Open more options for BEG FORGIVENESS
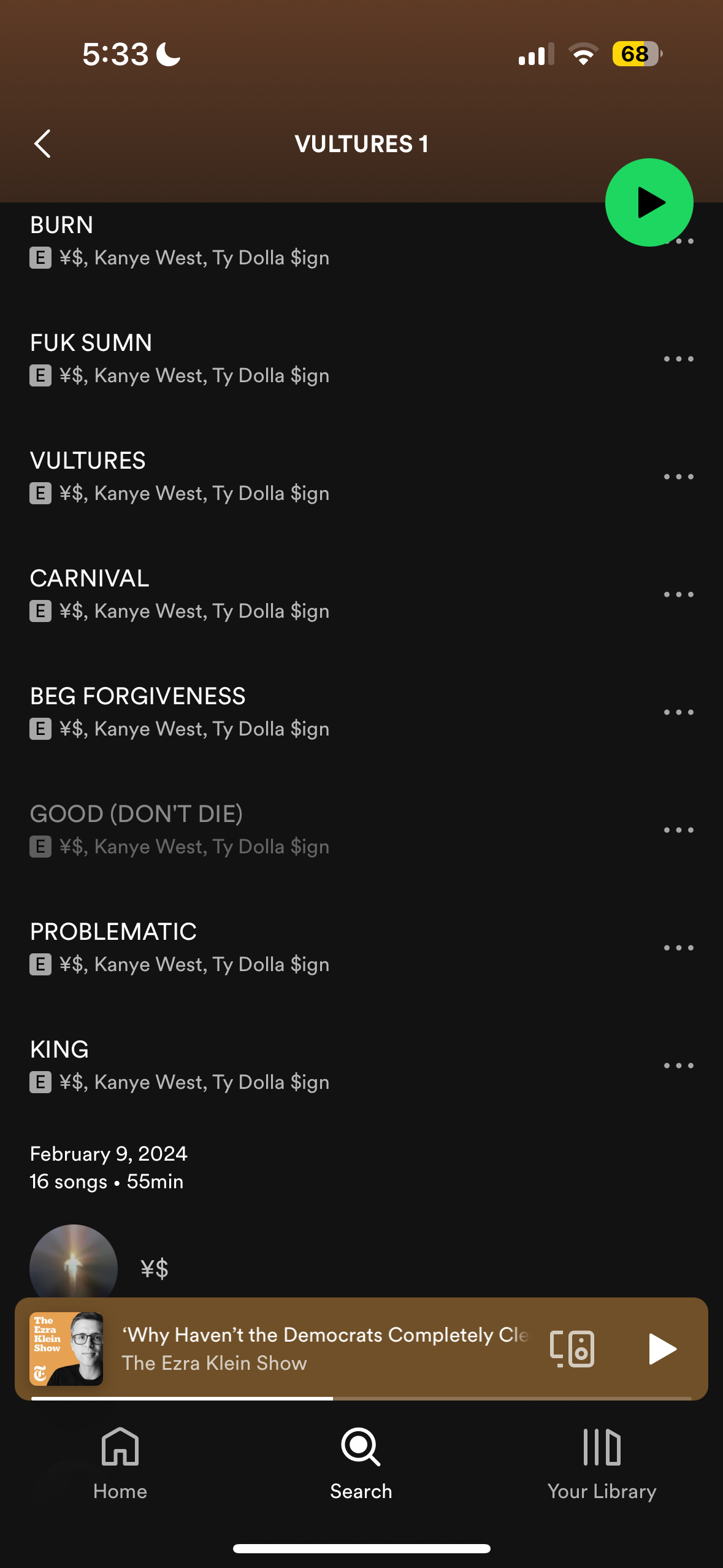The height and width of the screenshot is (1568, 723). [678, 712]
